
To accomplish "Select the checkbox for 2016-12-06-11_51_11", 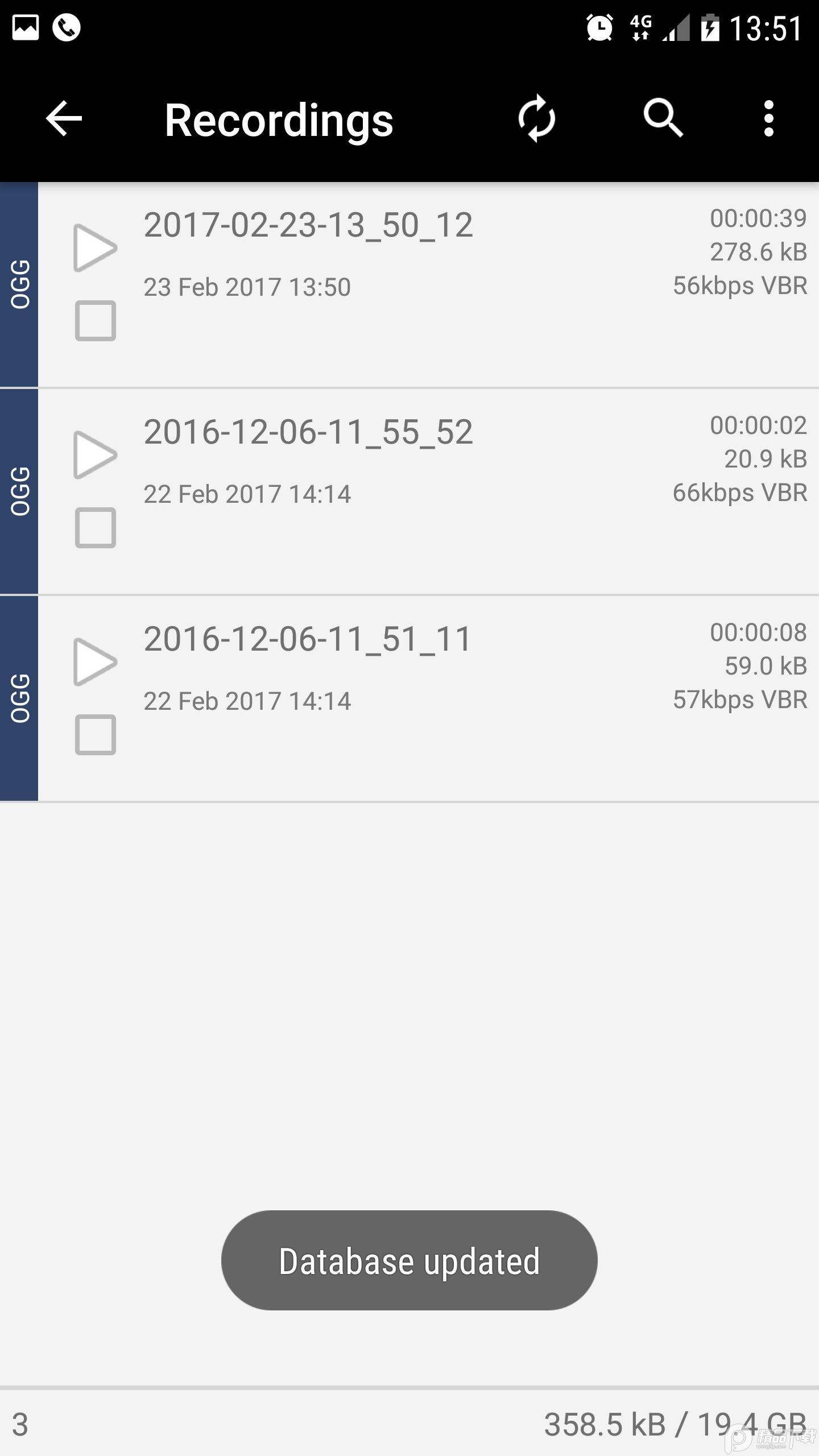I will tap(96, 737).
